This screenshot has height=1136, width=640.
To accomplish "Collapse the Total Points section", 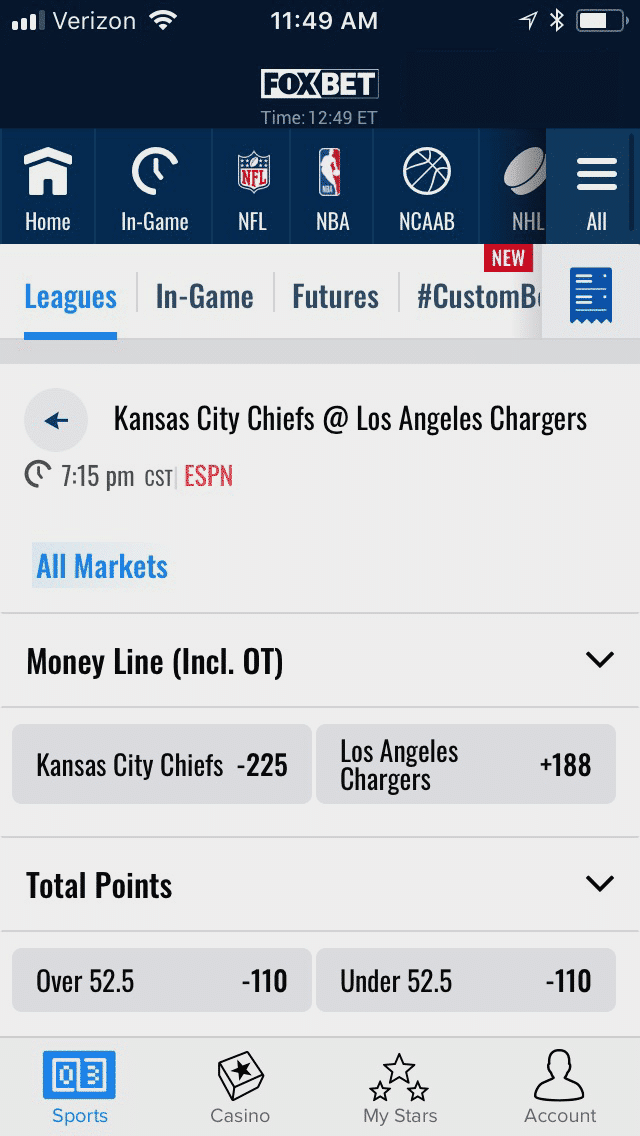I will pyautogui.click(x=599, y=884).
